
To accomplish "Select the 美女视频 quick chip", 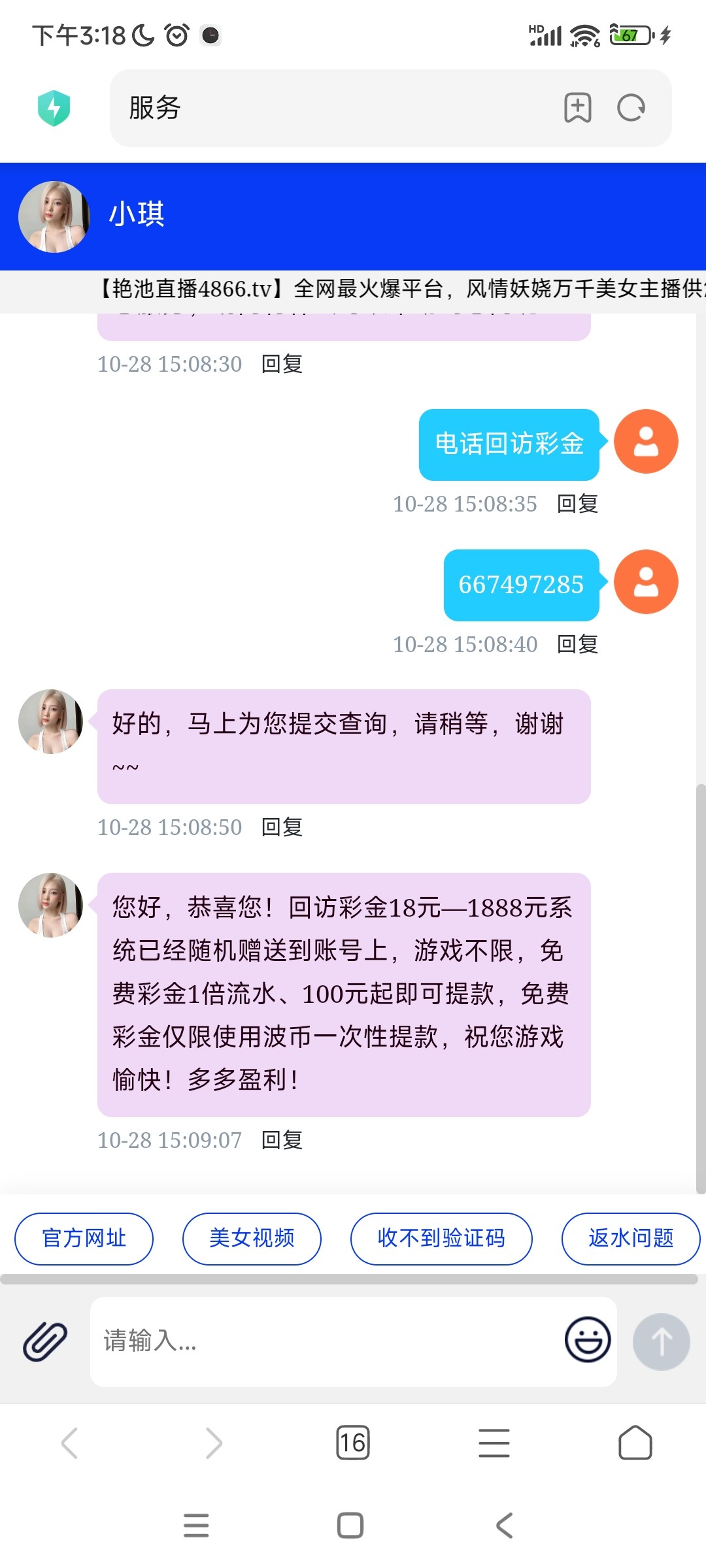I will [x=252, y=1238].
